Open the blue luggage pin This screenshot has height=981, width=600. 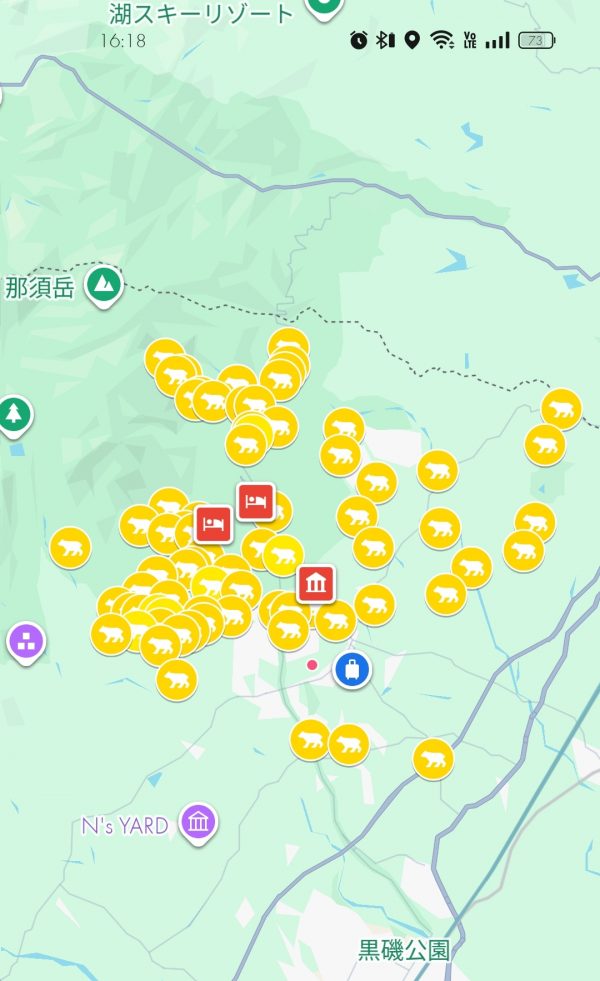click(351, 669)
